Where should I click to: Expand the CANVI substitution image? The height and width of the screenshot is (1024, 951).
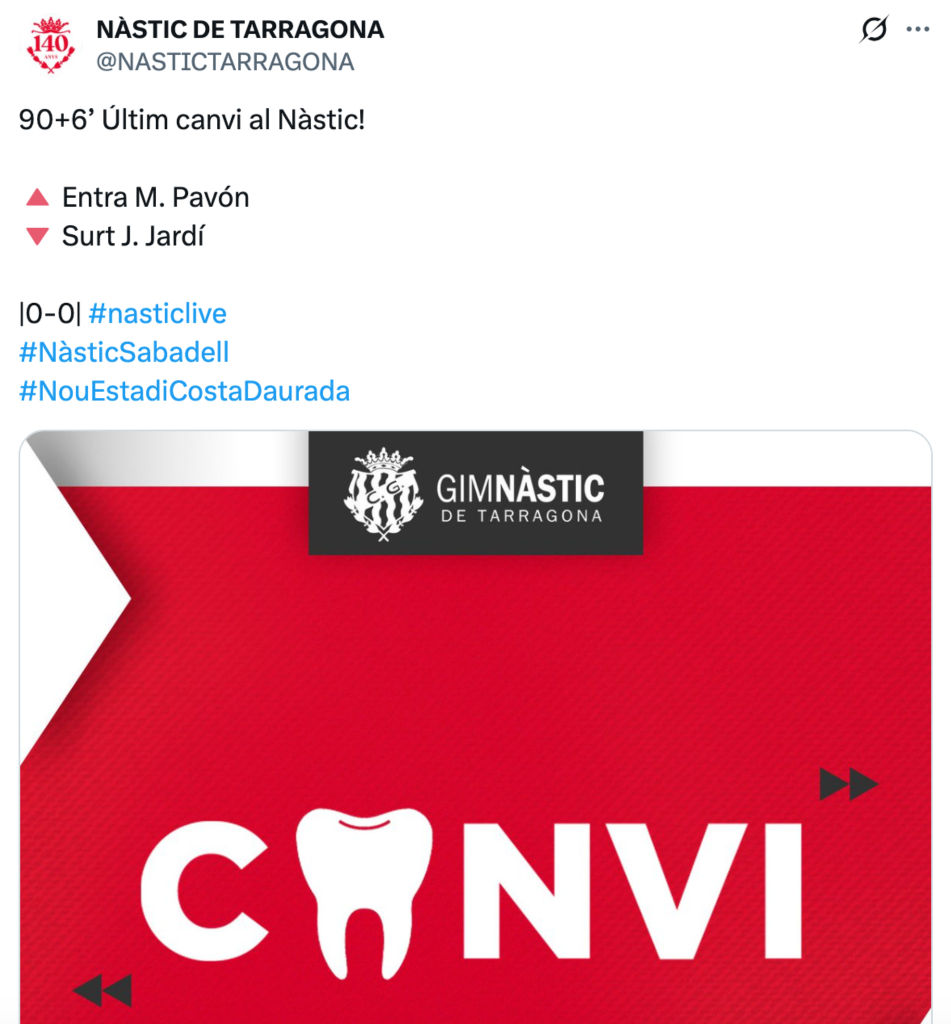(475, 720)
